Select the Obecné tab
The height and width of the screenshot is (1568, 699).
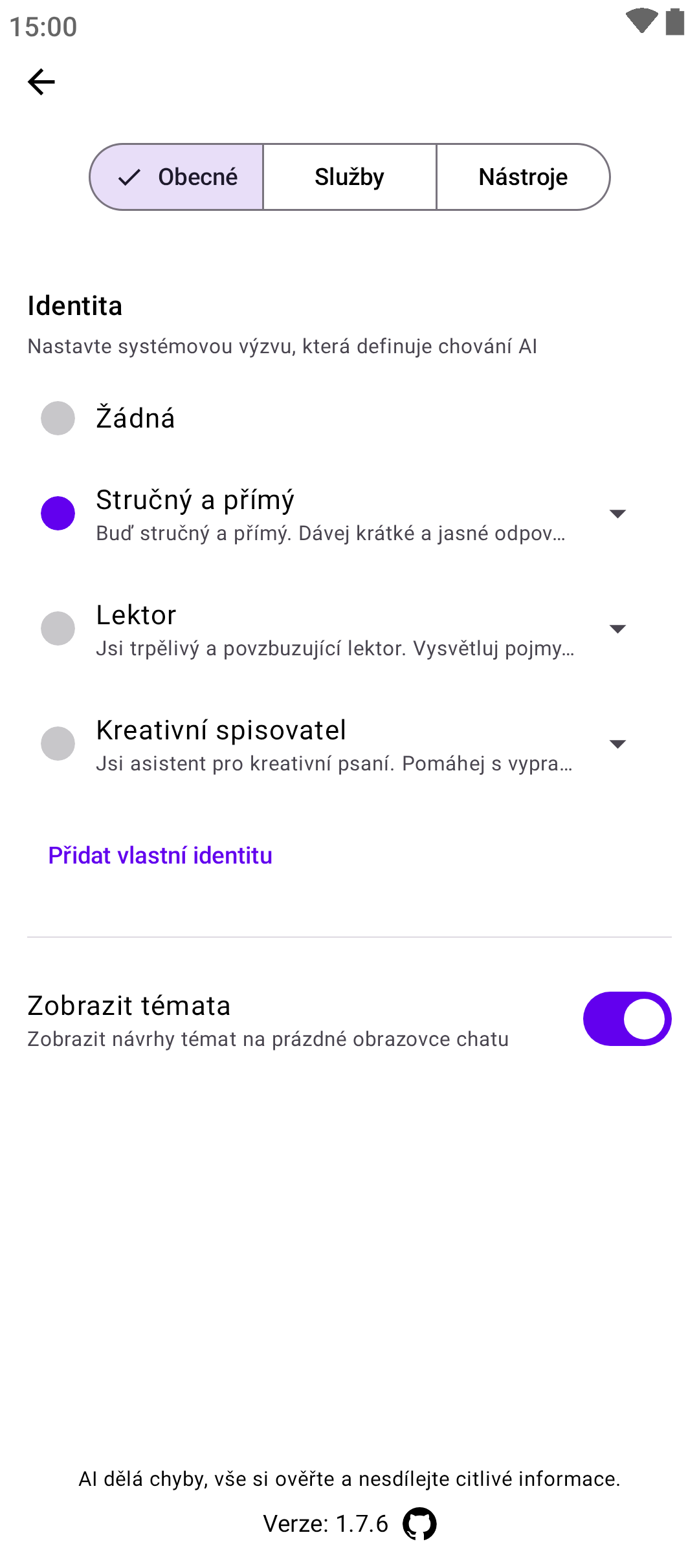click(x=177, y=177)
